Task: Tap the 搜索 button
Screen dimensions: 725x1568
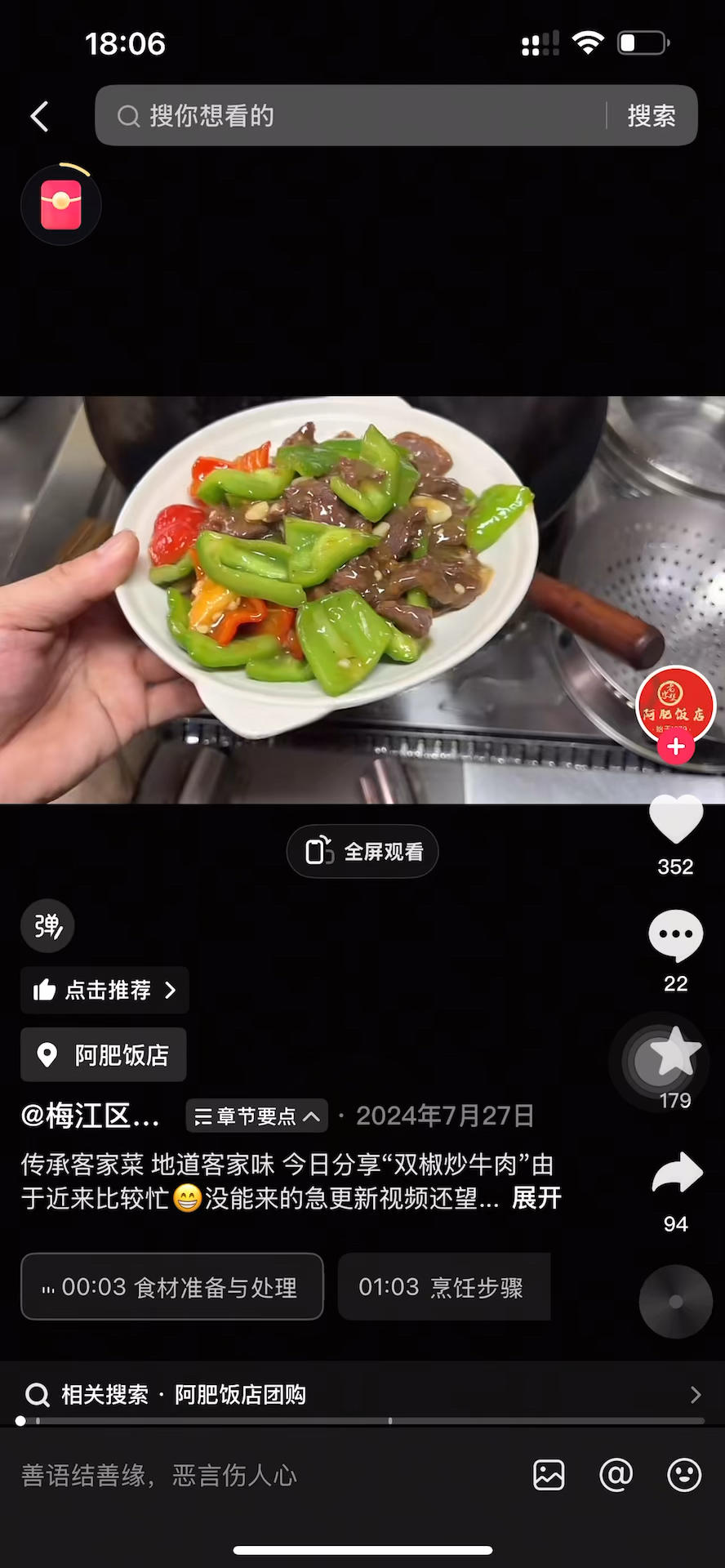Action: [x=651, y=116]
